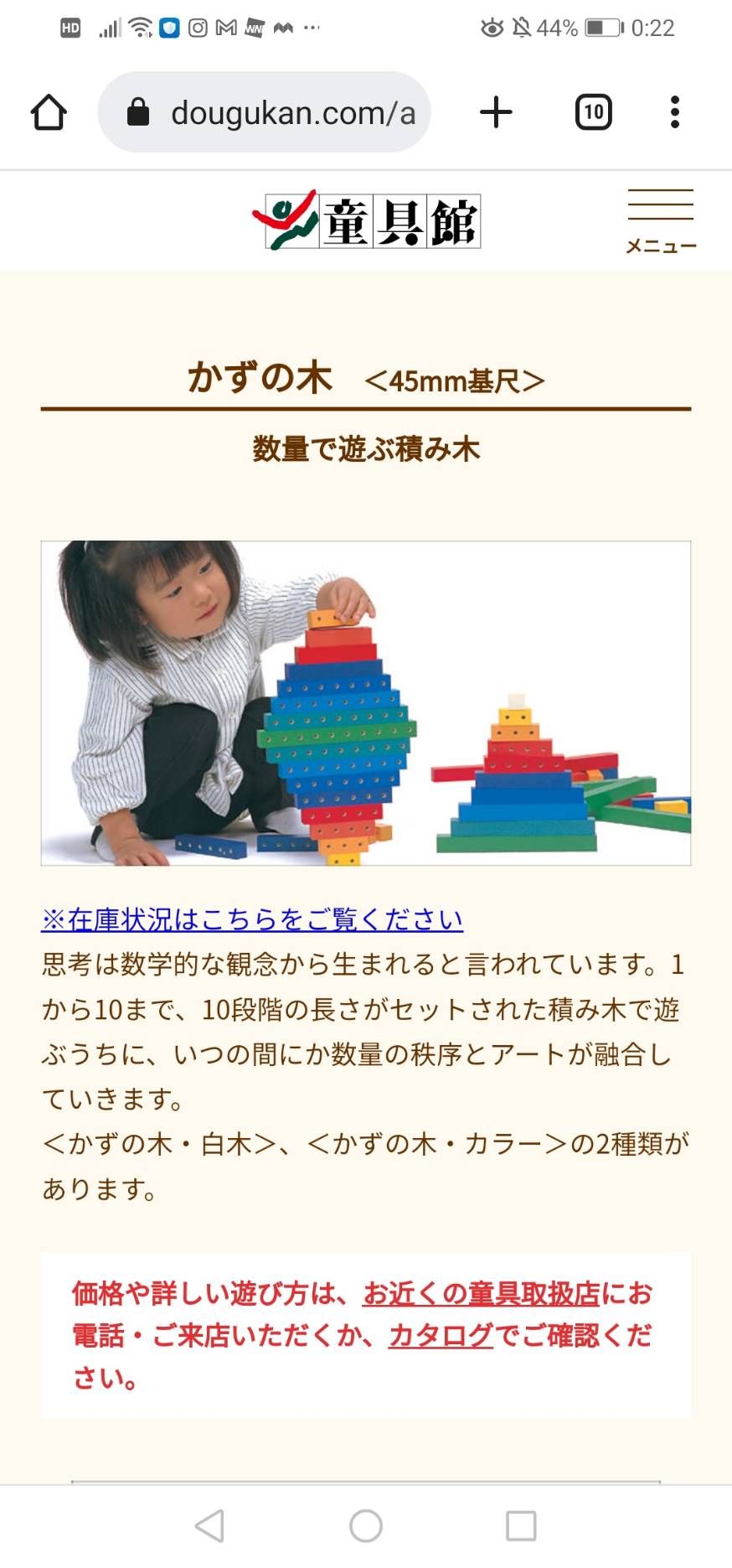Open the browser overflow menu
The height and width of the screenshot is (1568, 732).
674,112
